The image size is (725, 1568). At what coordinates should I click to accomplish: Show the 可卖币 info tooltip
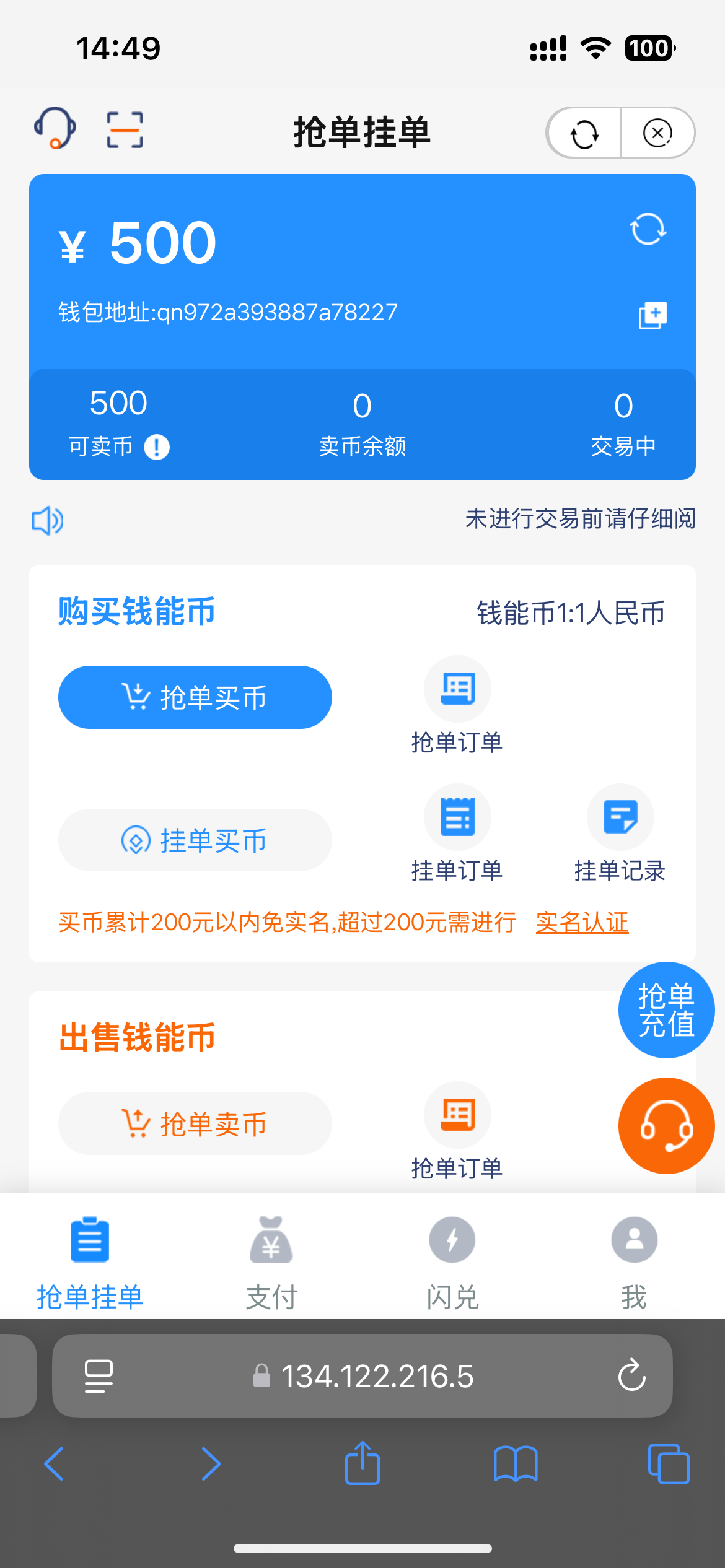click(x=157, y=447)
